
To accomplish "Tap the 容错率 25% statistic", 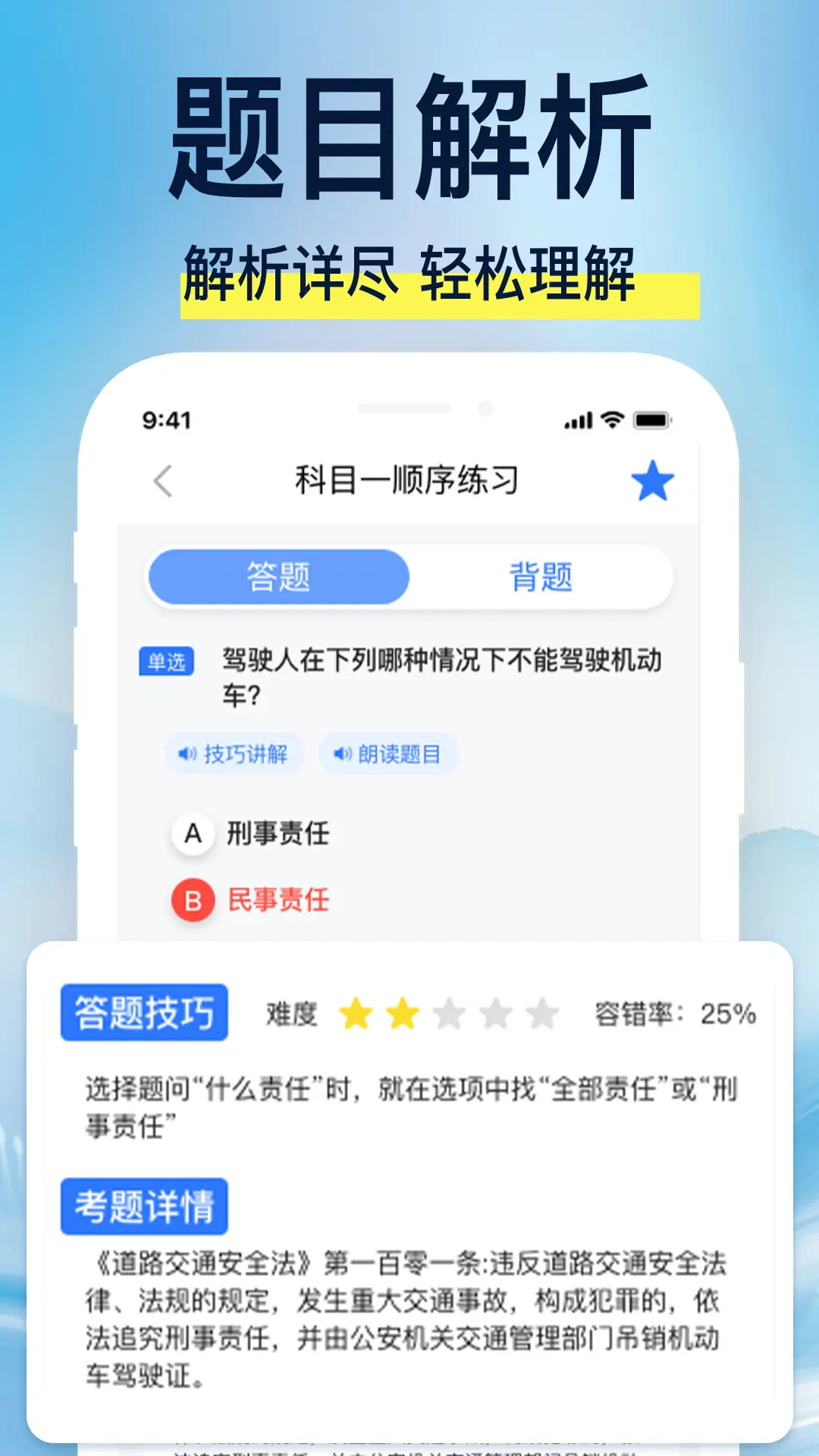I will point(673,1012).
